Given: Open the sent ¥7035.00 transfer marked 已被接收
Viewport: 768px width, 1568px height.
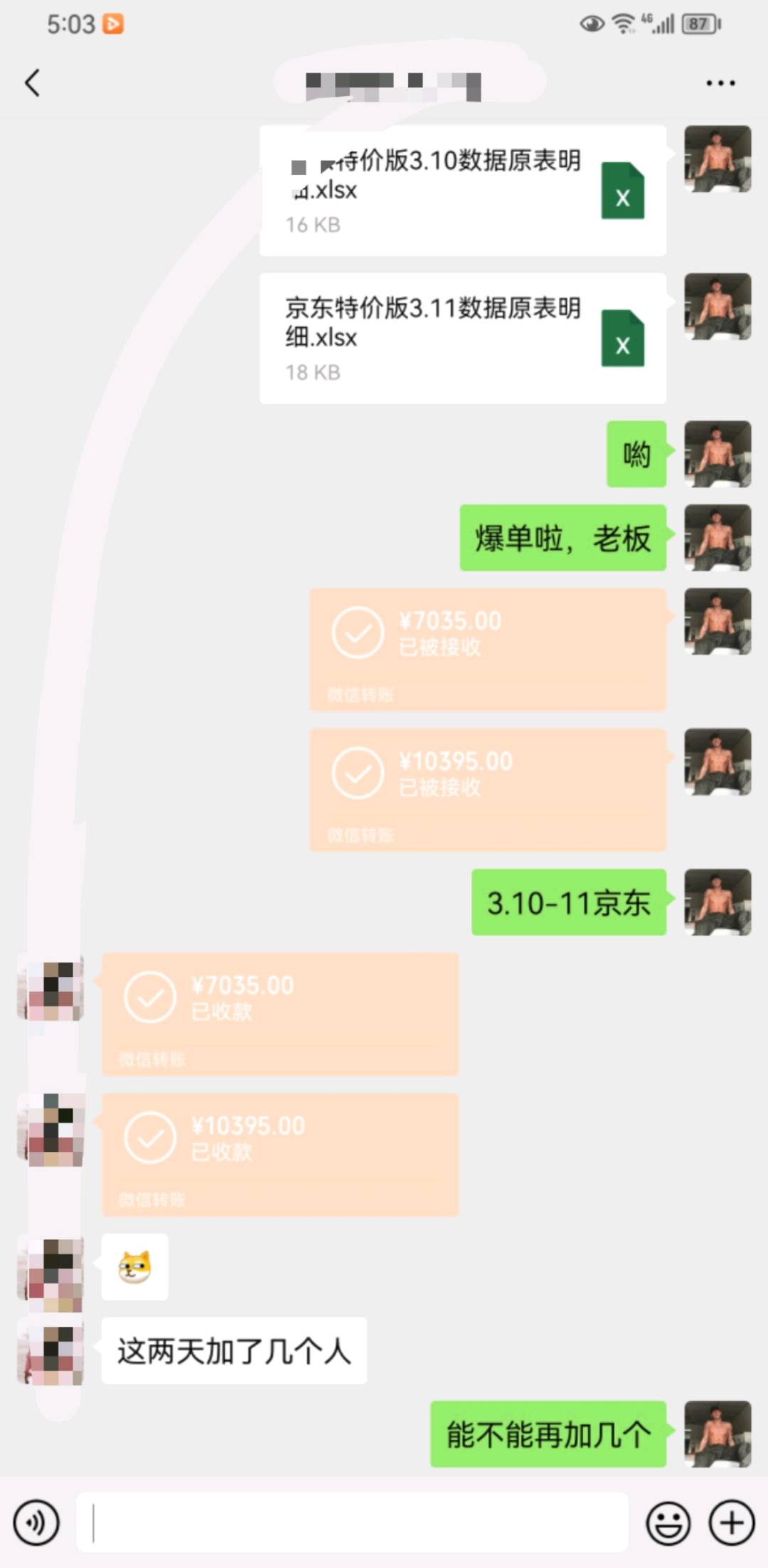Looking at the screenshot, I should (488, 650).
